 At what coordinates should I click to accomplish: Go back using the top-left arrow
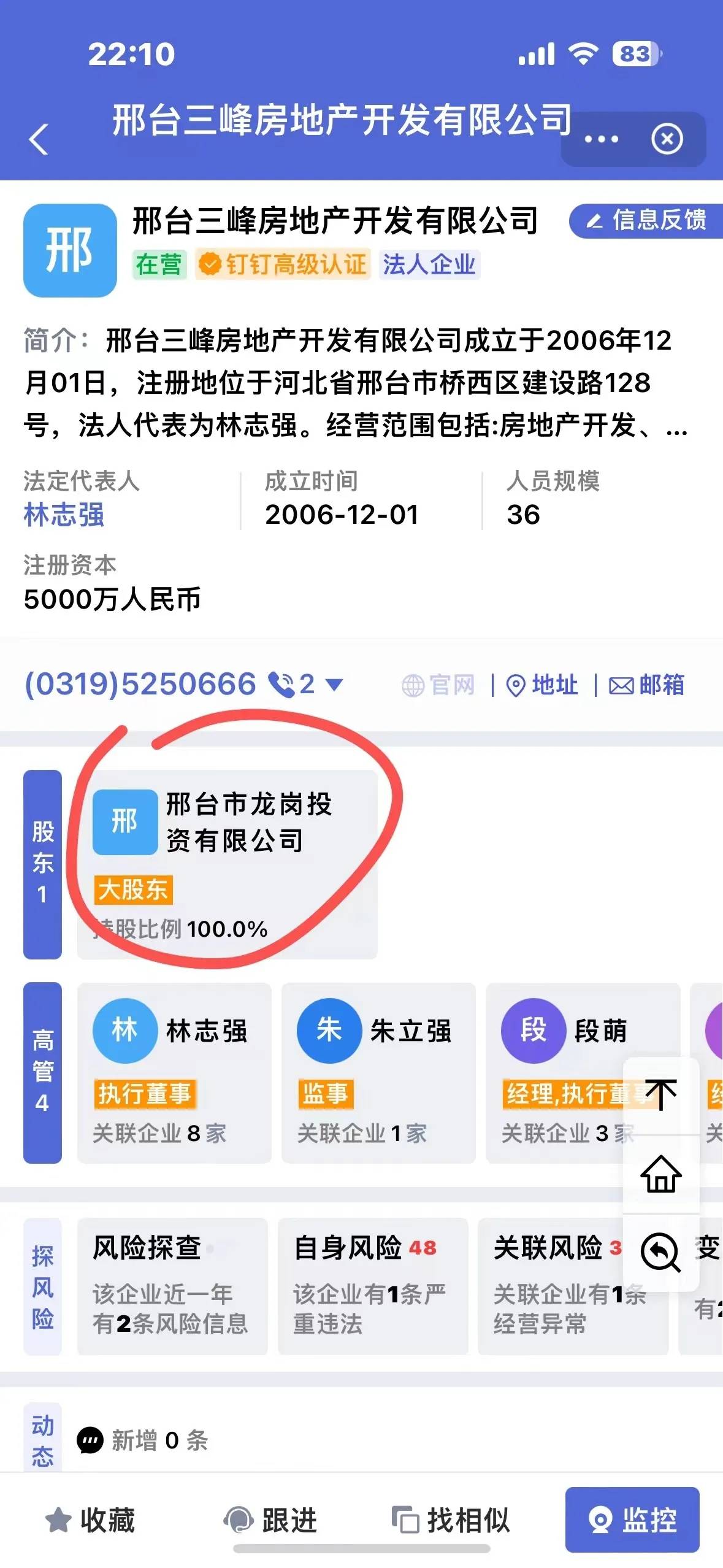pyautogui.click(x=39, y=139)
